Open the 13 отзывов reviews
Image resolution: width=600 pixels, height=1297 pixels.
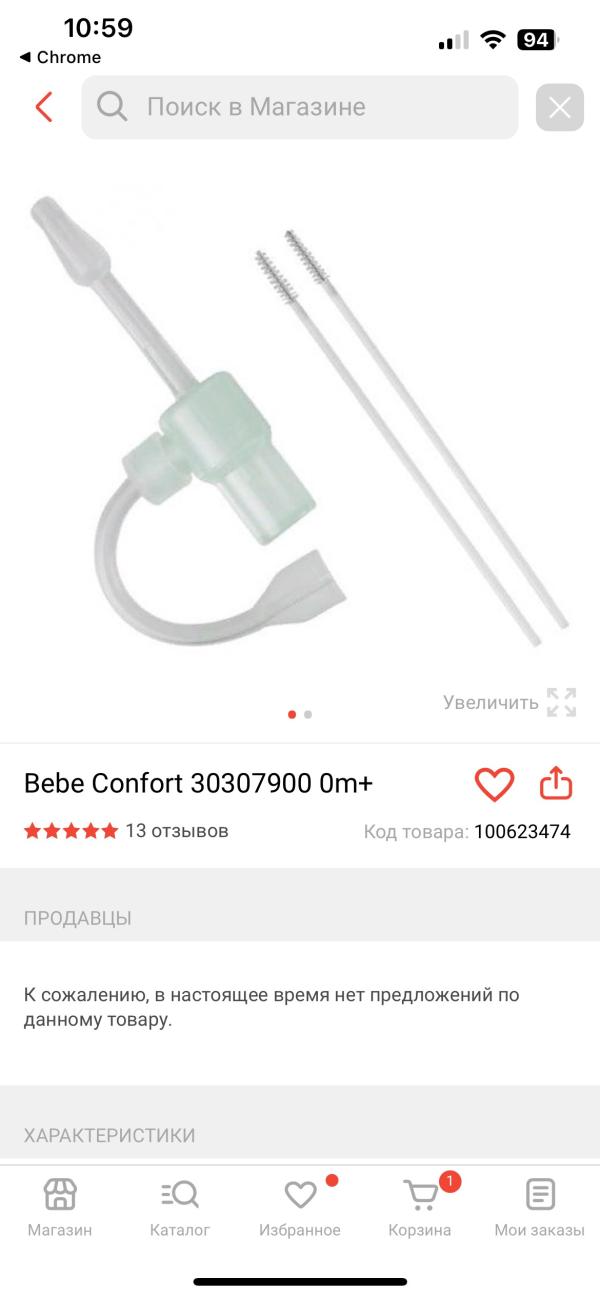176,831
